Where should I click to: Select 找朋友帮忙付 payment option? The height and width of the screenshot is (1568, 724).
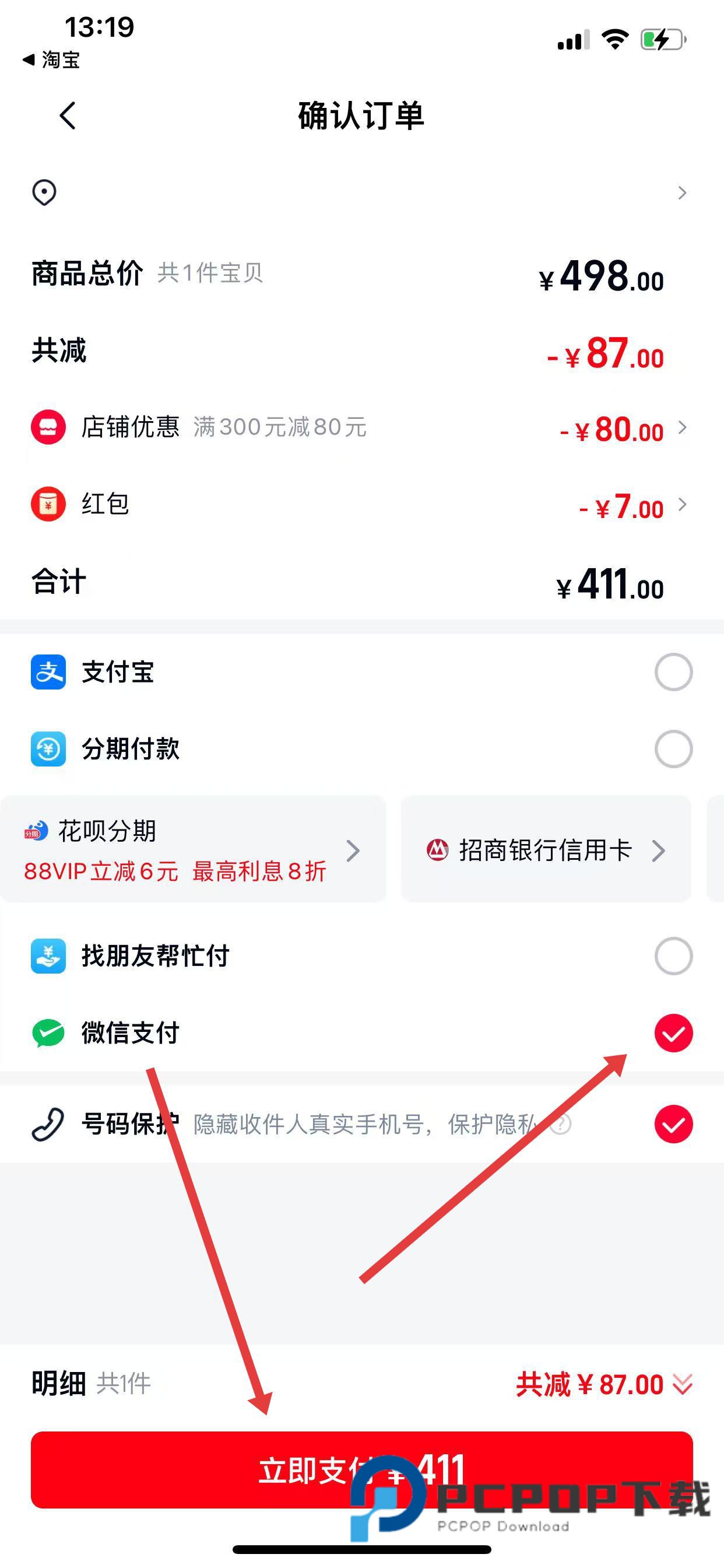tap(673, 956)
